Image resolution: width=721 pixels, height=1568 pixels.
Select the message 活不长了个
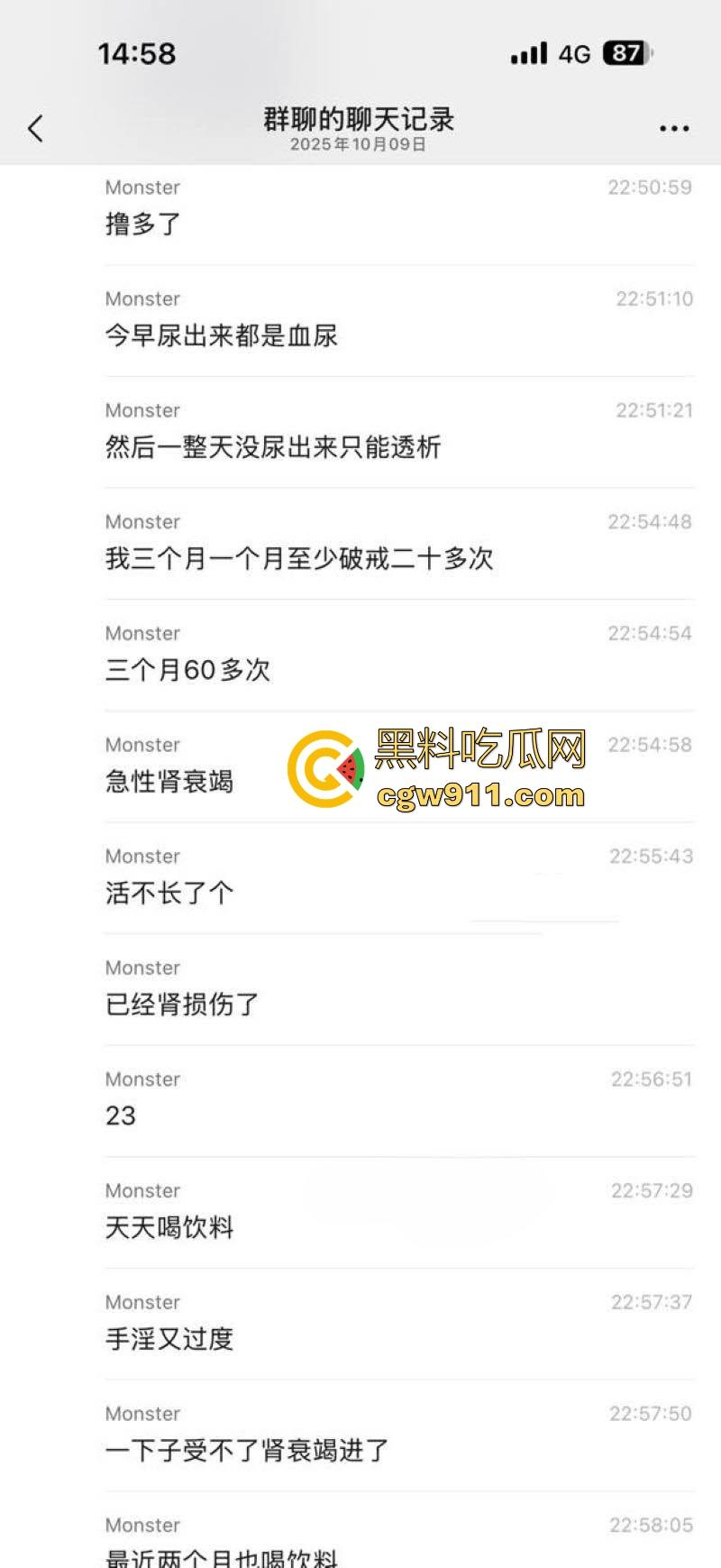(x=168, y=893)
